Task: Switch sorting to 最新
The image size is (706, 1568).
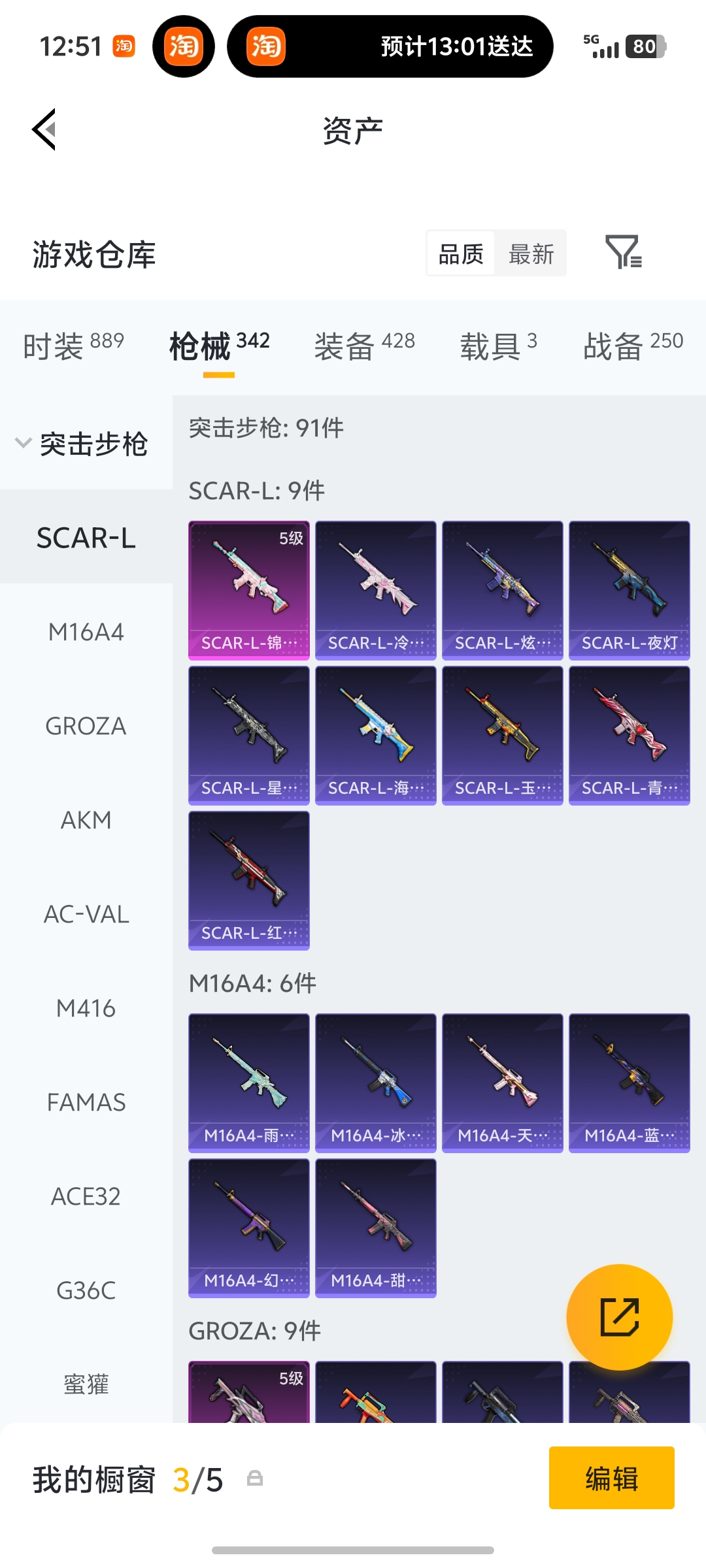Action: 531,253
